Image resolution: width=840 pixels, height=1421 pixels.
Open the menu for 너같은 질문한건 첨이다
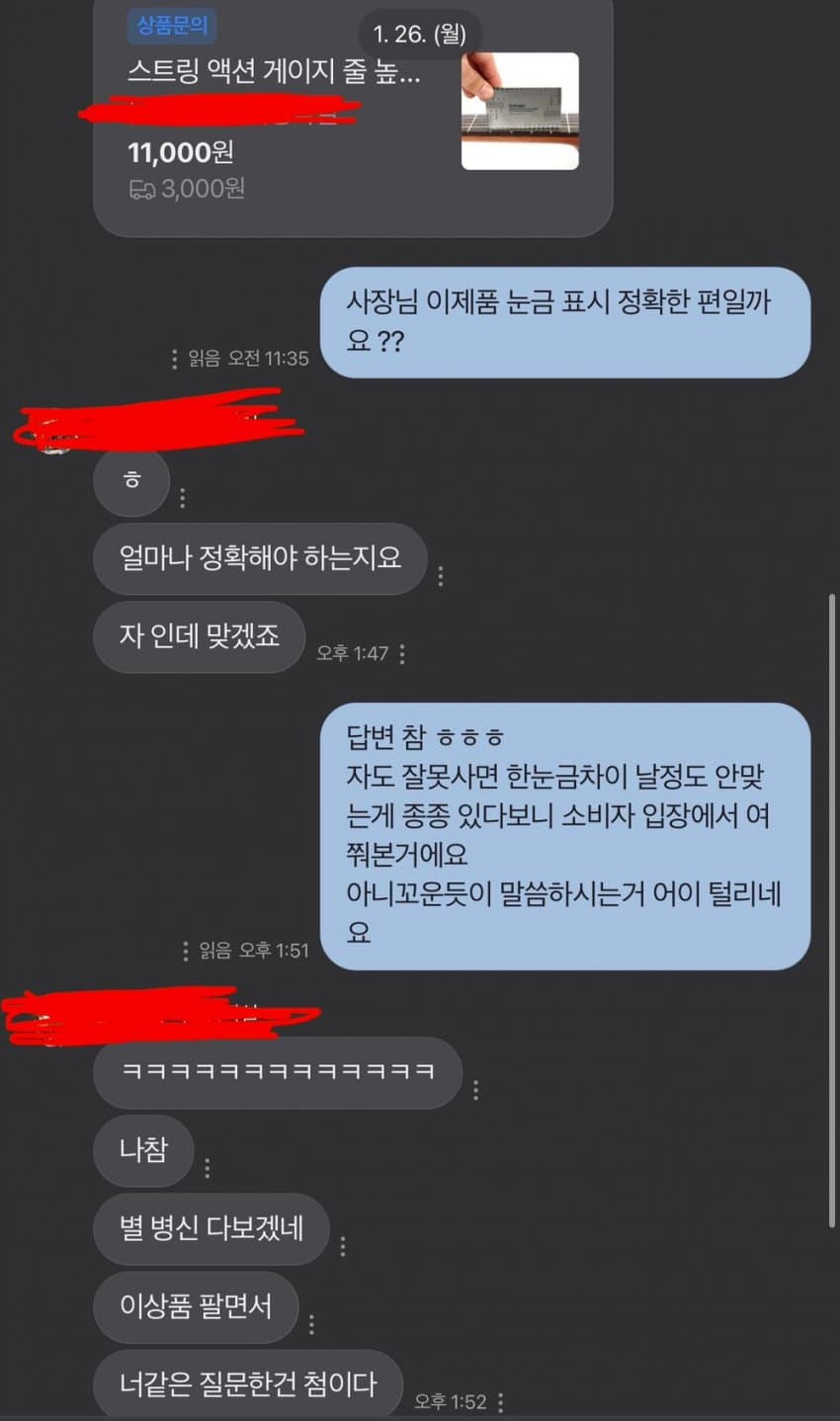(x=501, y=1401)
